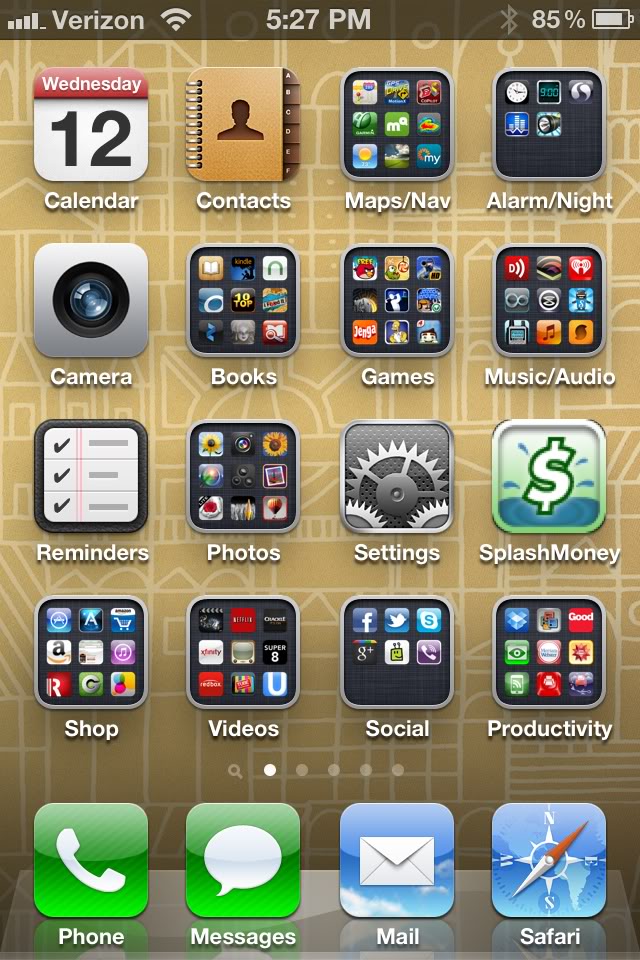Screen dimensions: 640x960
Task: Launch the Reminders app
Action: coord(91,477)
